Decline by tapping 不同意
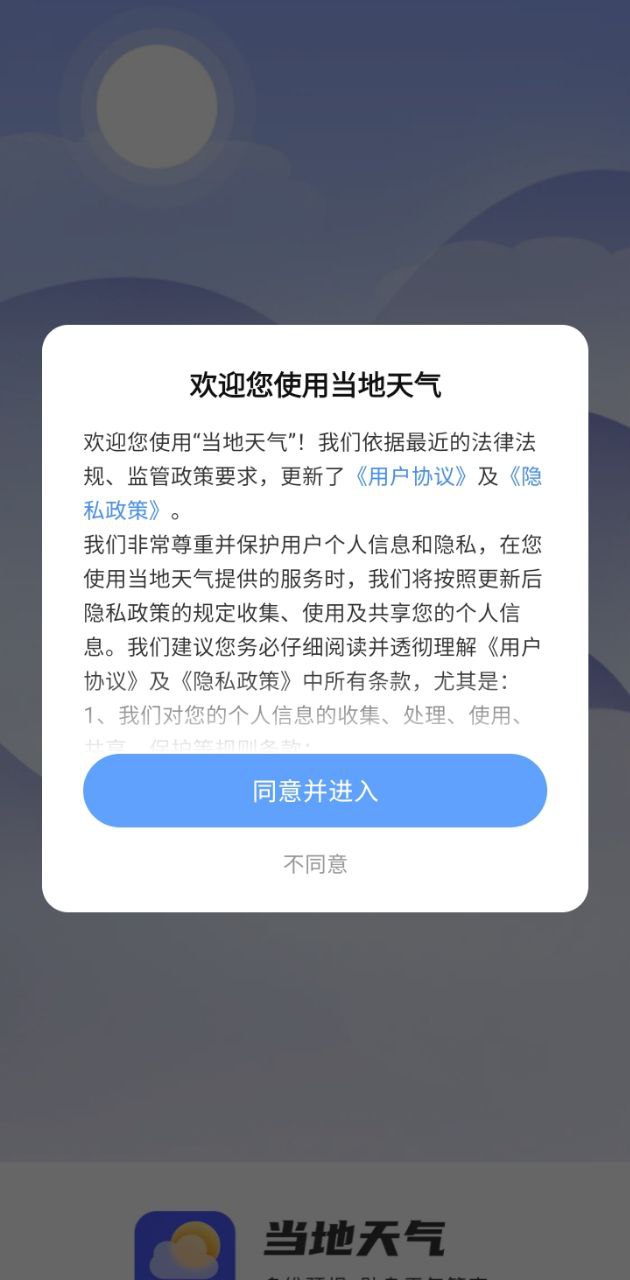Image resolution: width=630 pixels, height=1280 pixels. 315,864
